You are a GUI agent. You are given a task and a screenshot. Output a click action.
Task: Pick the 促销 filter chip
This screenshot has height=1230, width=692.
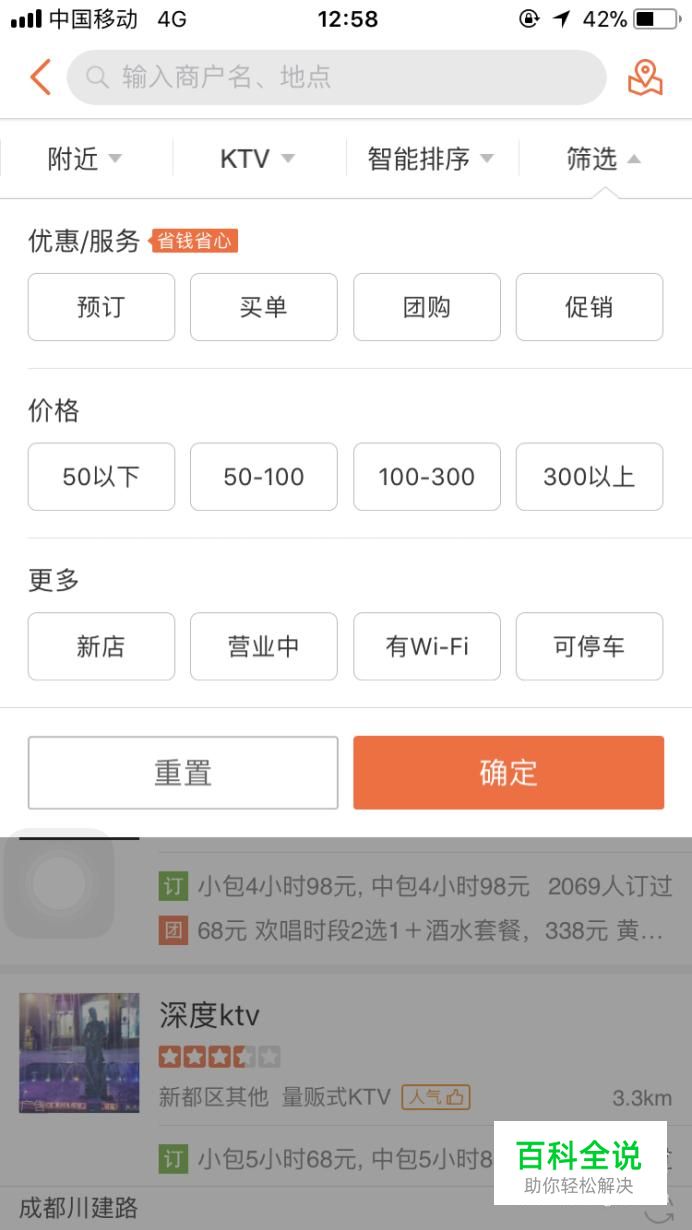pyautogui.click(x=589, y=307)
